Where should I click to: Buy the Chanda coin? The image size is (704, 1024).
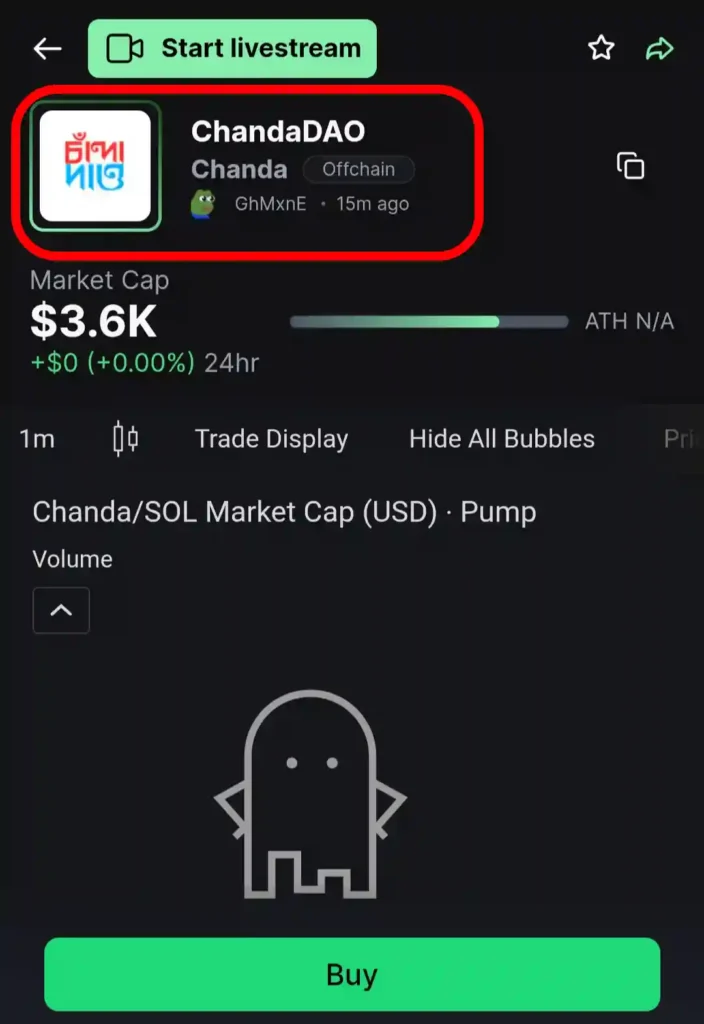point(352,974)
